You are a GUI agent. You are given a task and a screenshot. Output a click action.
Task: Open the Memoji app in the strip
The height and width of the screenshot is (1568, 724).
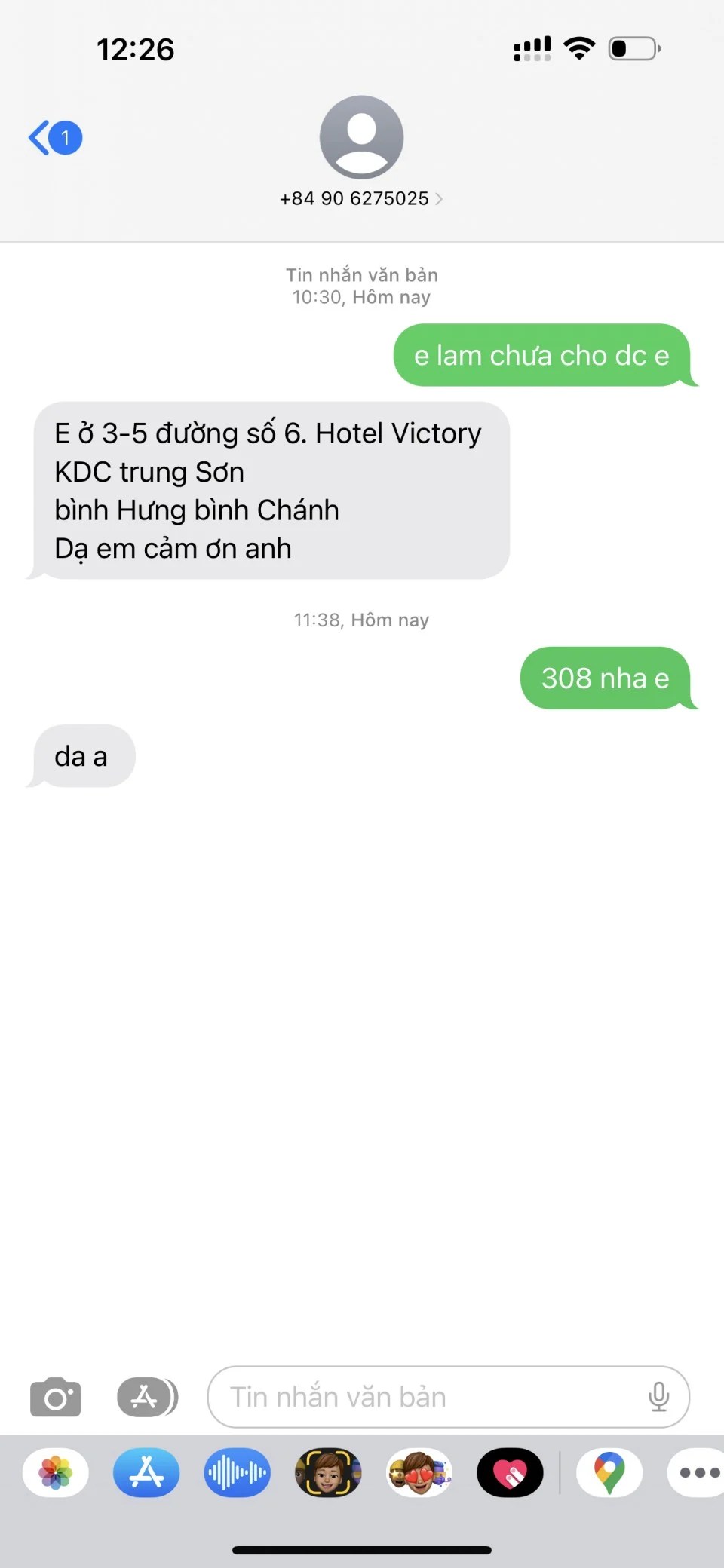[x=328, y=1472]
